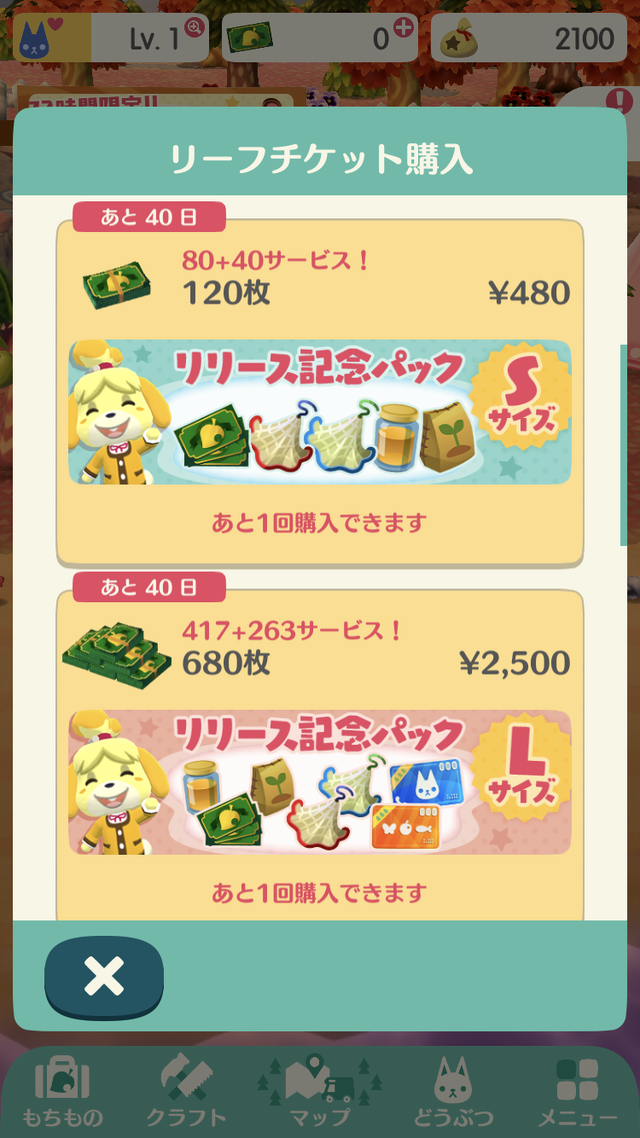640x1138 pixels.
Task: Open the マップ map tab
Action: 320,1092
